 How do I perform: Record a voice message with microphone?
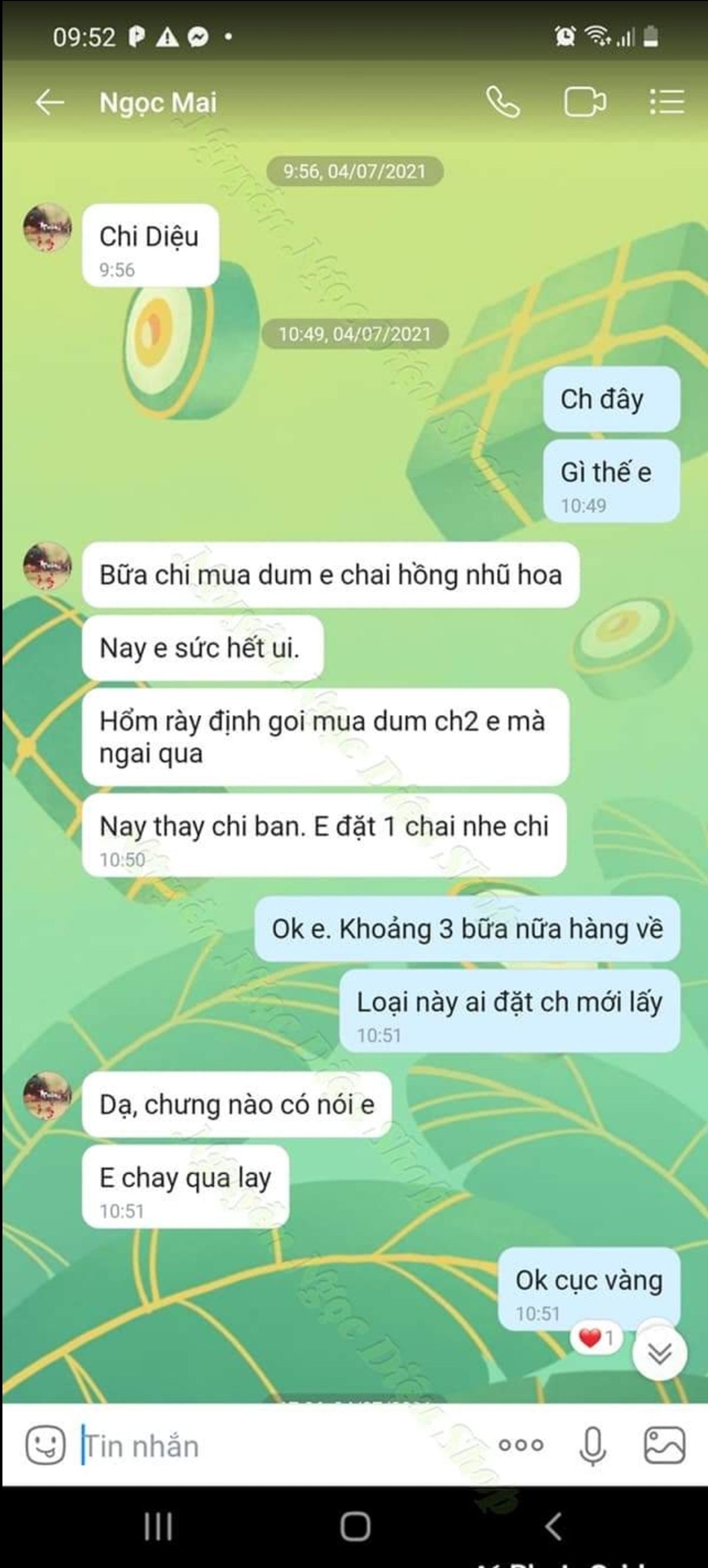[x=592, y=1446]
